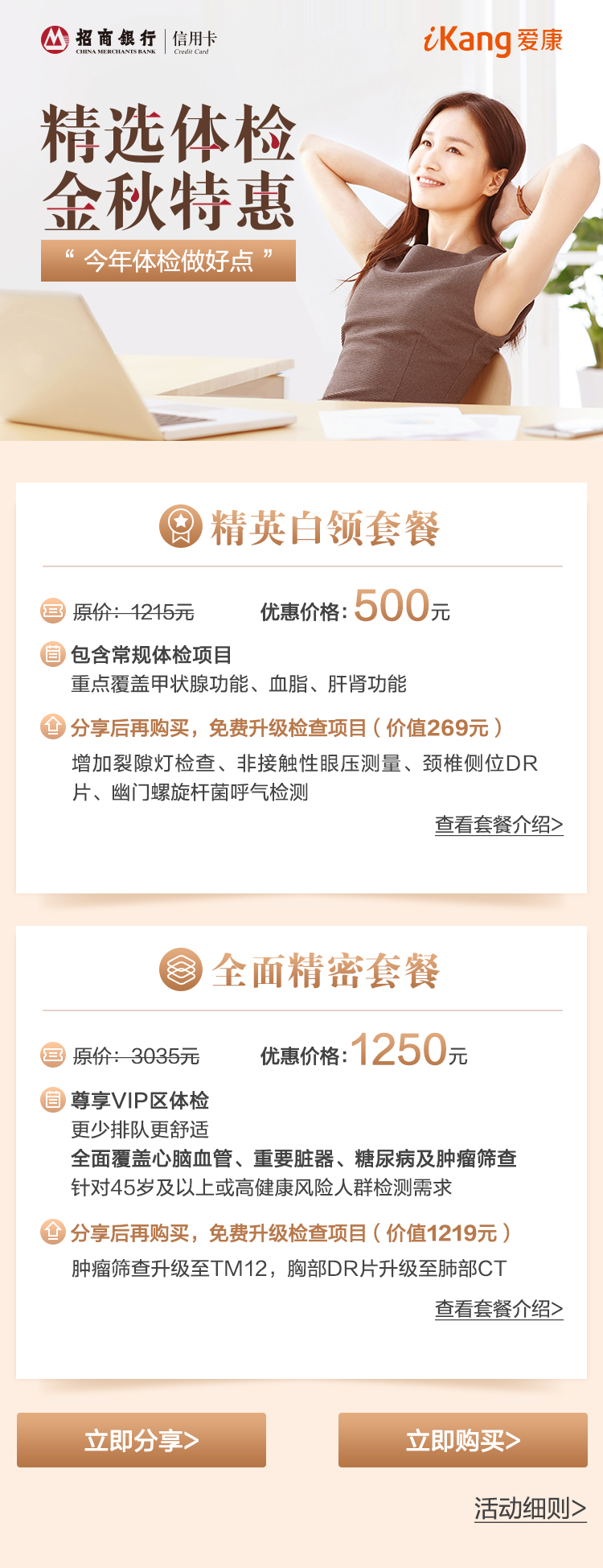This screenshot has height=1568, width=603.
Task: Open 全面精密套餐 package introduction link
Action: tap(498, 1309)
